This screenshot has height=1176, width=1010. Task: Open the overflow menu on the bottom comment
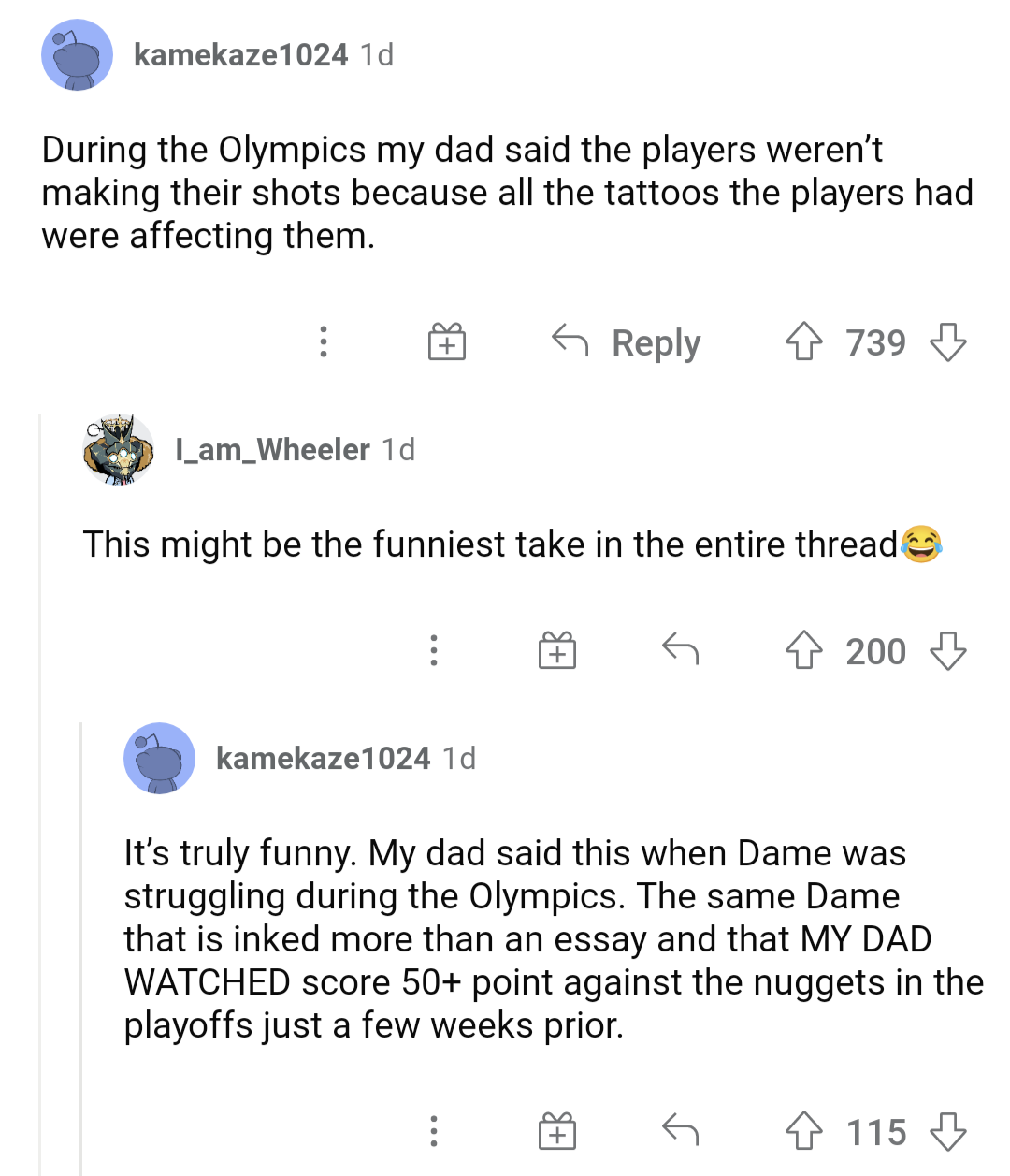(433, 1131)
